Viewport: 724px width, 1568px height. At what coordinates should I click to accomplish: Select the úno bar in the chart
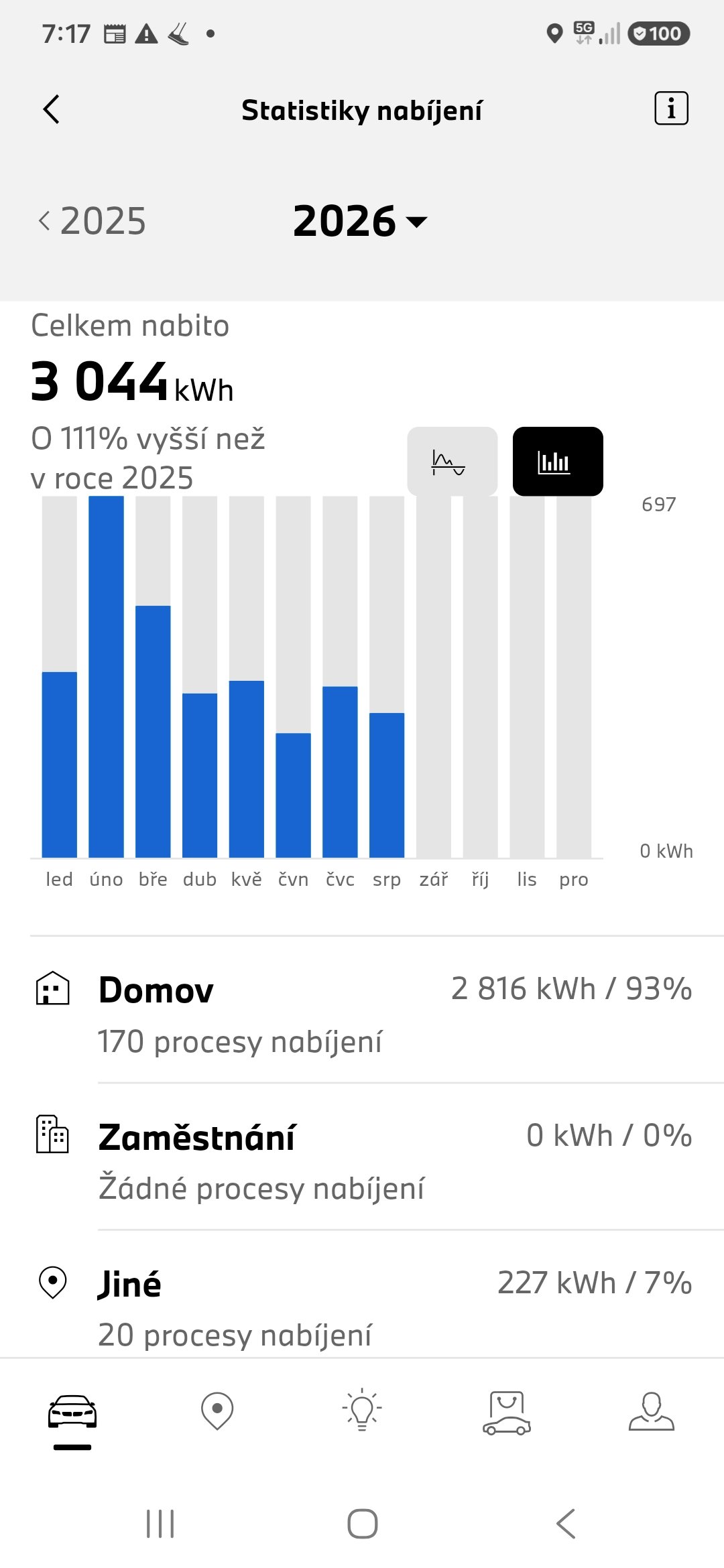(x=106, y=677)
